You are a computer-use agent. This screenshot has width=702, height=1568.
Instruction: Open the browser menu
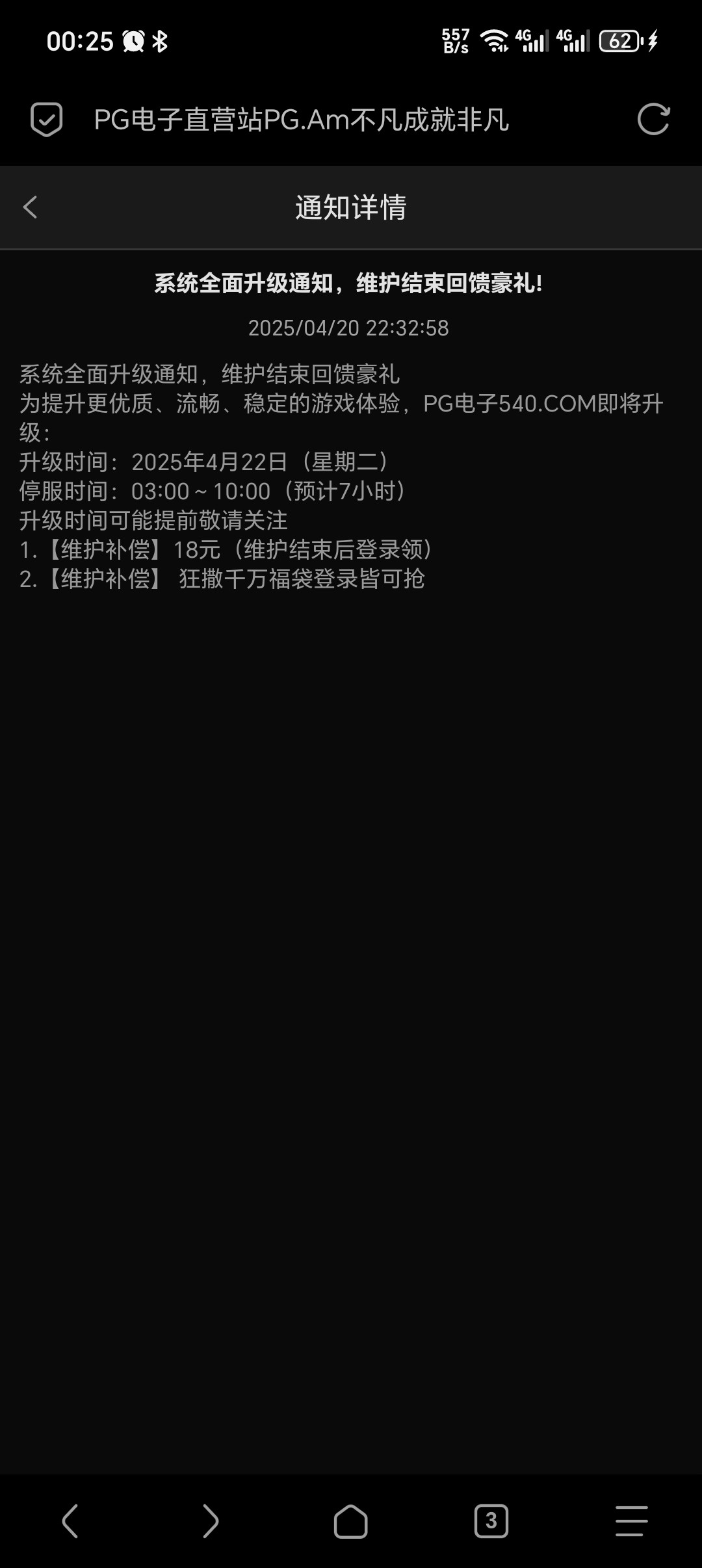click(631, 1521)
